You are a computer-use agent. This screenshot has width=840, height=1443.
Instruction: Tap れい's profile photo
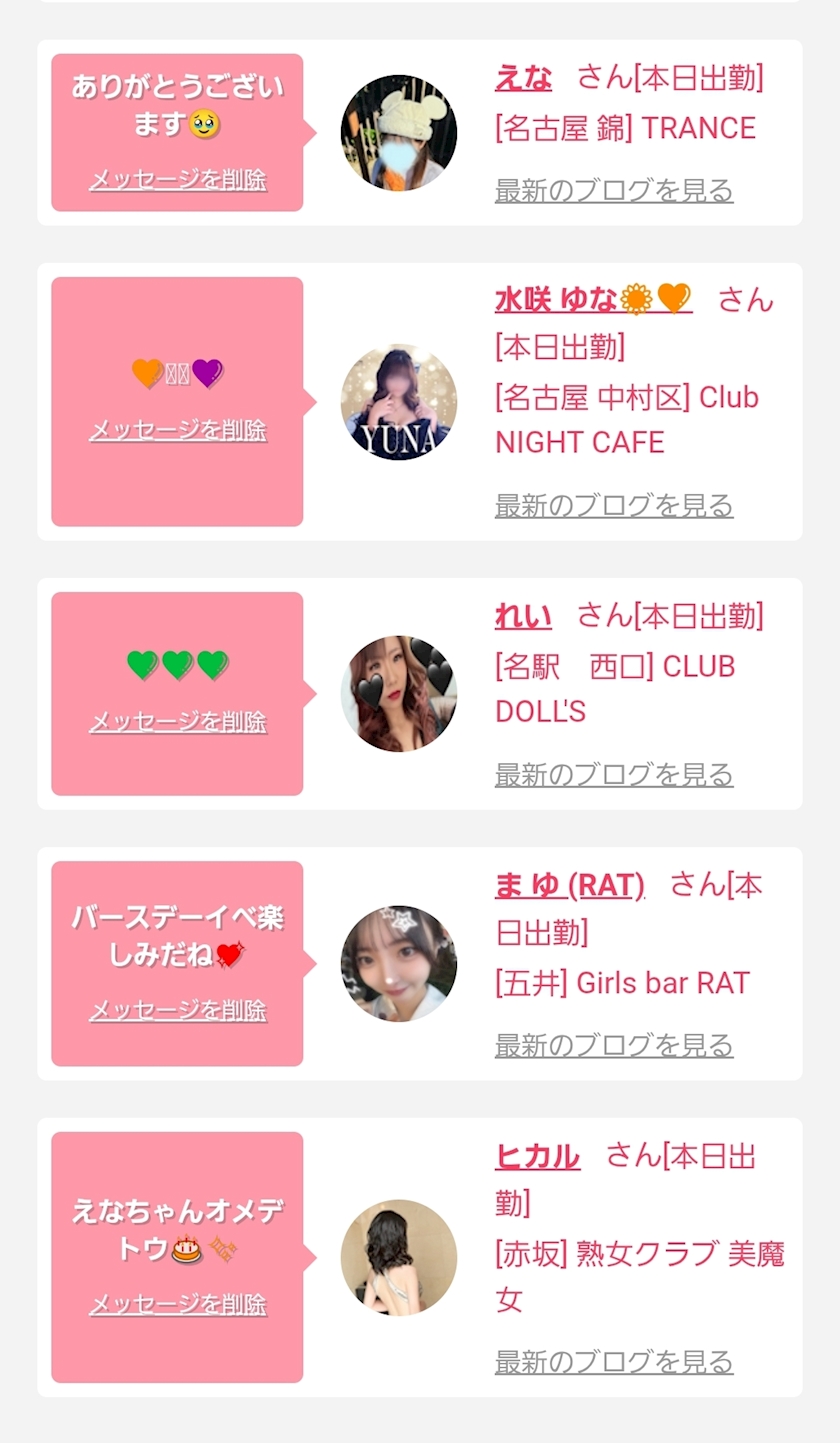point(399,693)
